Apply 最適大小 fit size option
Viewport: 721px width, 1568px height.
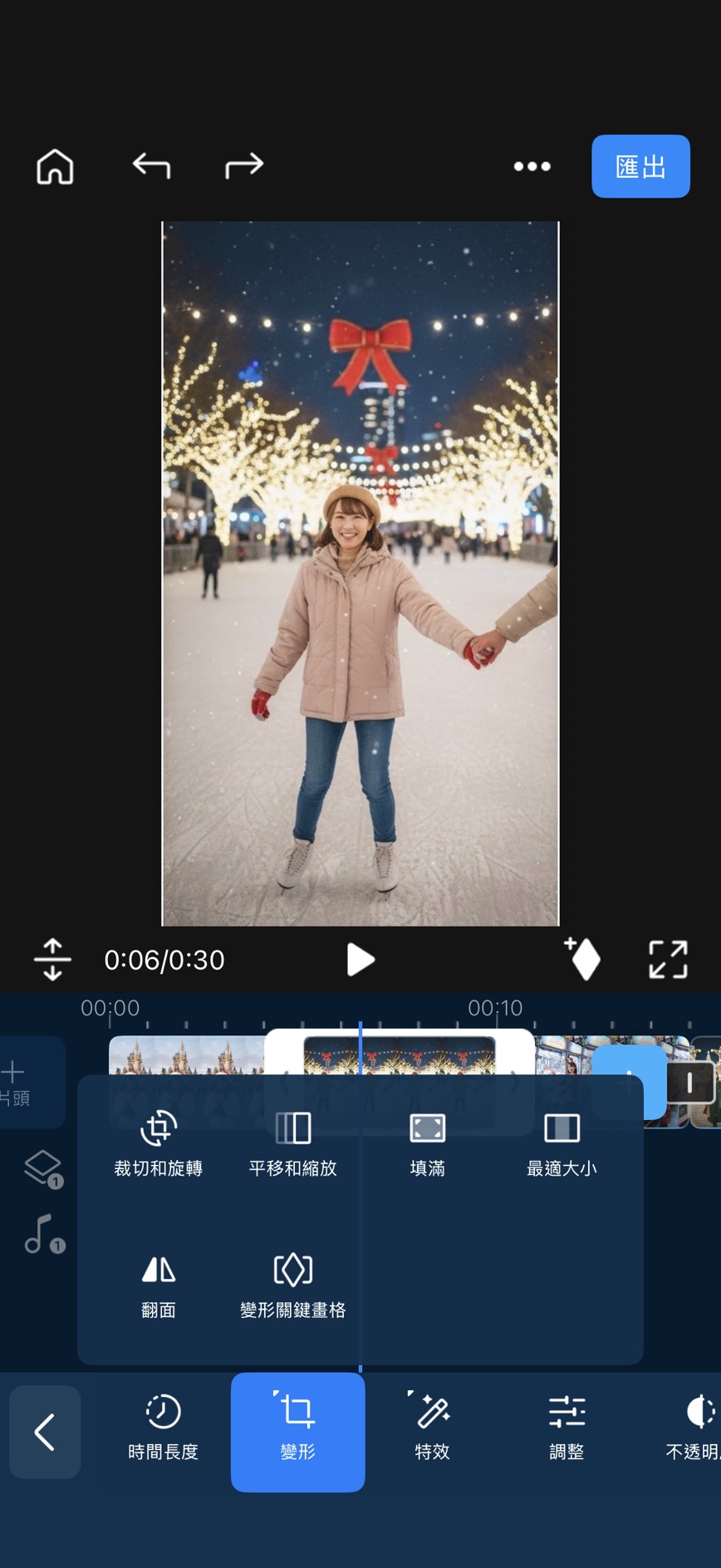point(562,1144)
